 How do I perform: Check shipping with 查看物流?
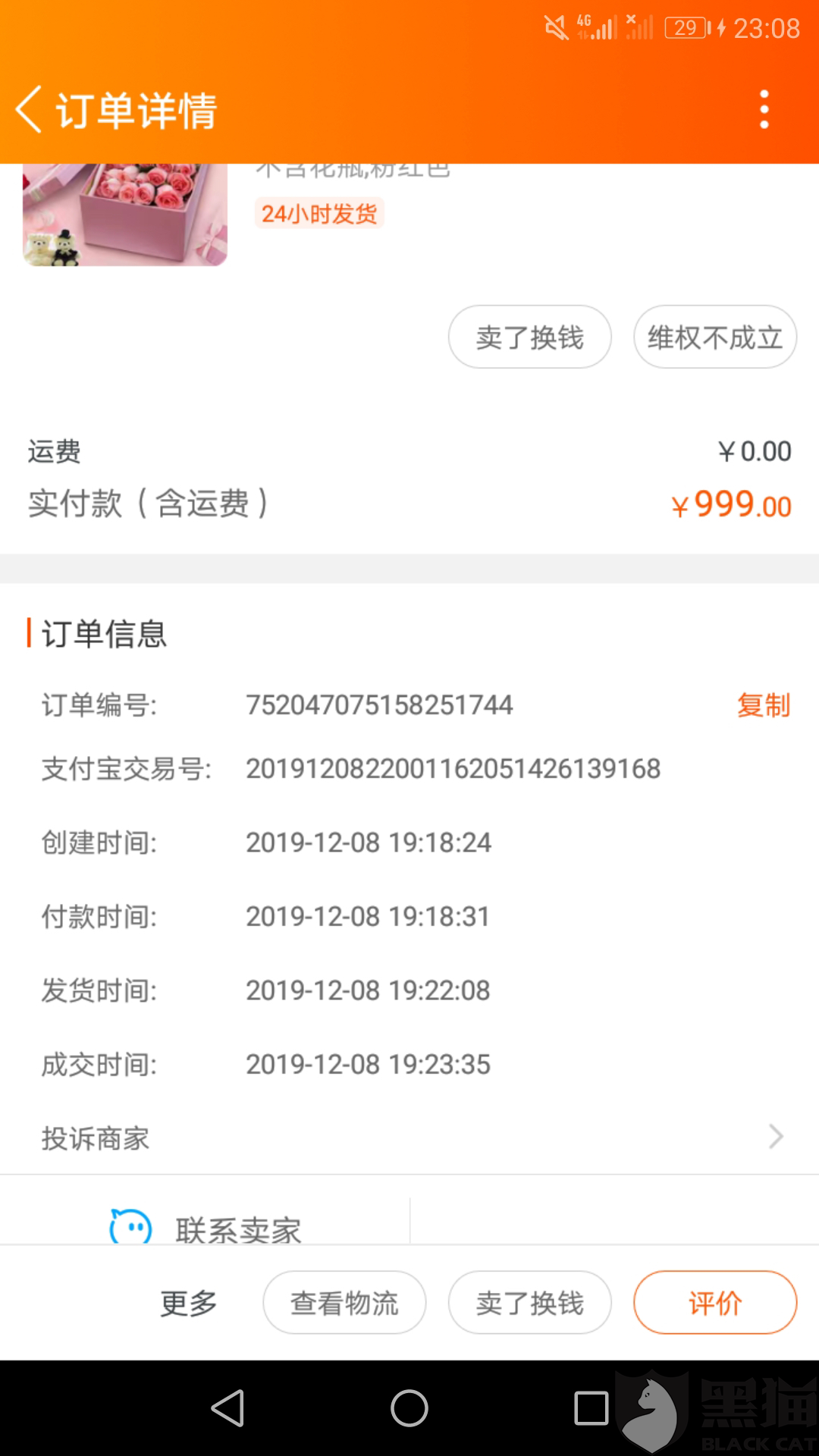click(344, 1303)
